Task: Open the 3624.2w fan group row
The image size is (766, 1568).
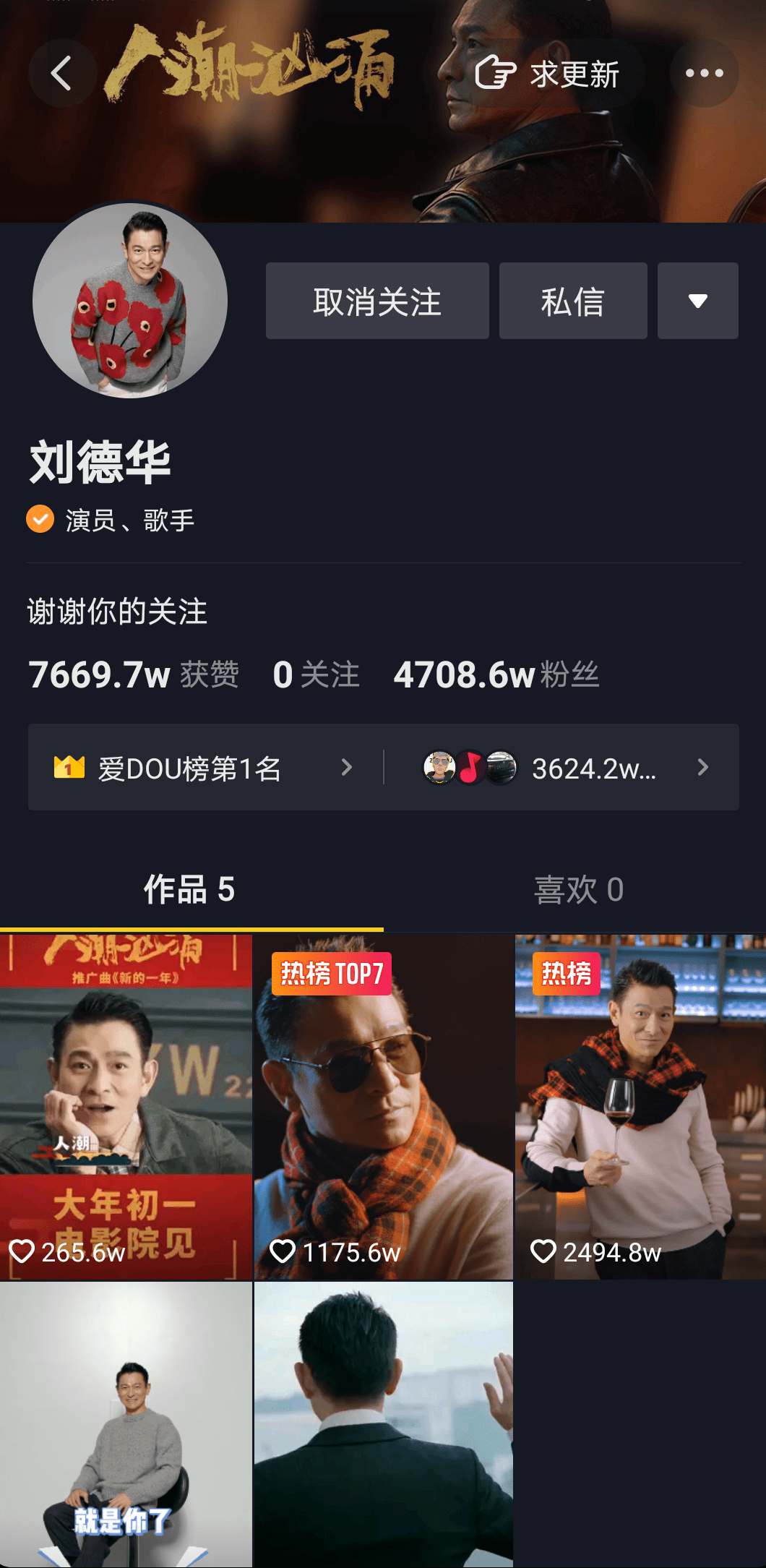Action: [562, 767]
